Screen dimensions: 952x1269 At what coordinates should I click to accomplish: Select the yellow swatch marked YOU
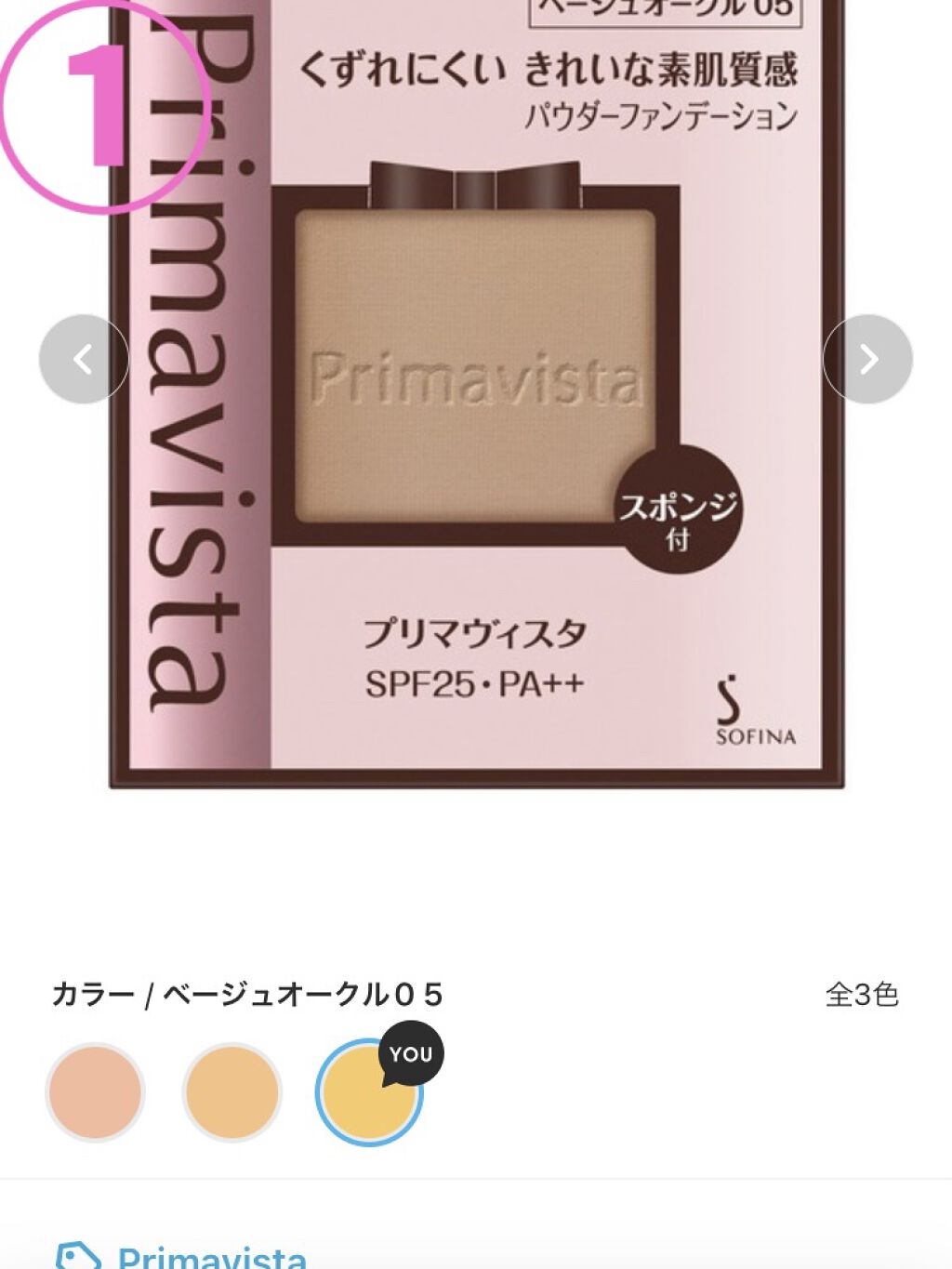(x=368, y=1094)
